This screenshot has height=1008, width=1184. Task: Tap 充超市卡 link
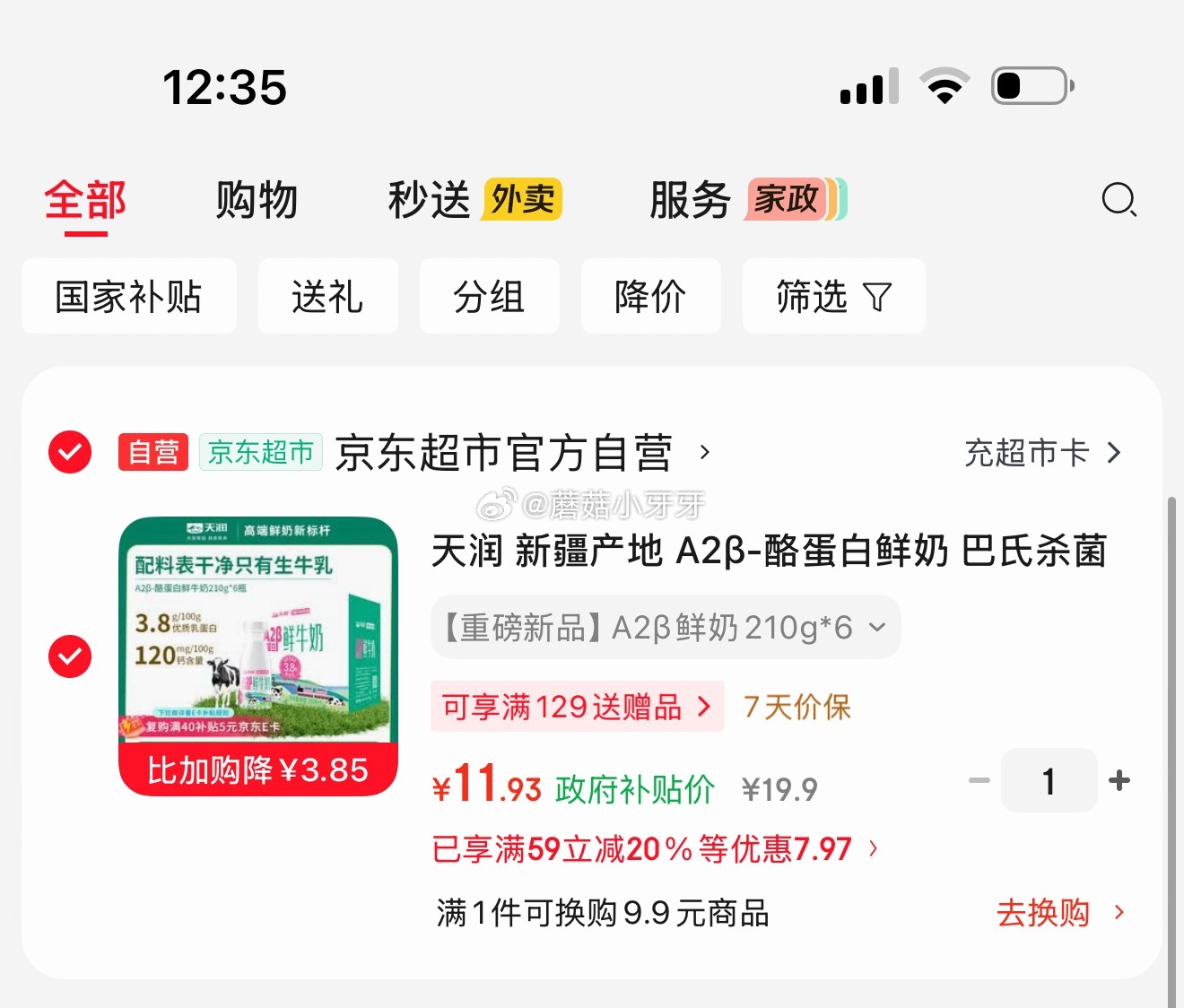[x=1041, y=453]
